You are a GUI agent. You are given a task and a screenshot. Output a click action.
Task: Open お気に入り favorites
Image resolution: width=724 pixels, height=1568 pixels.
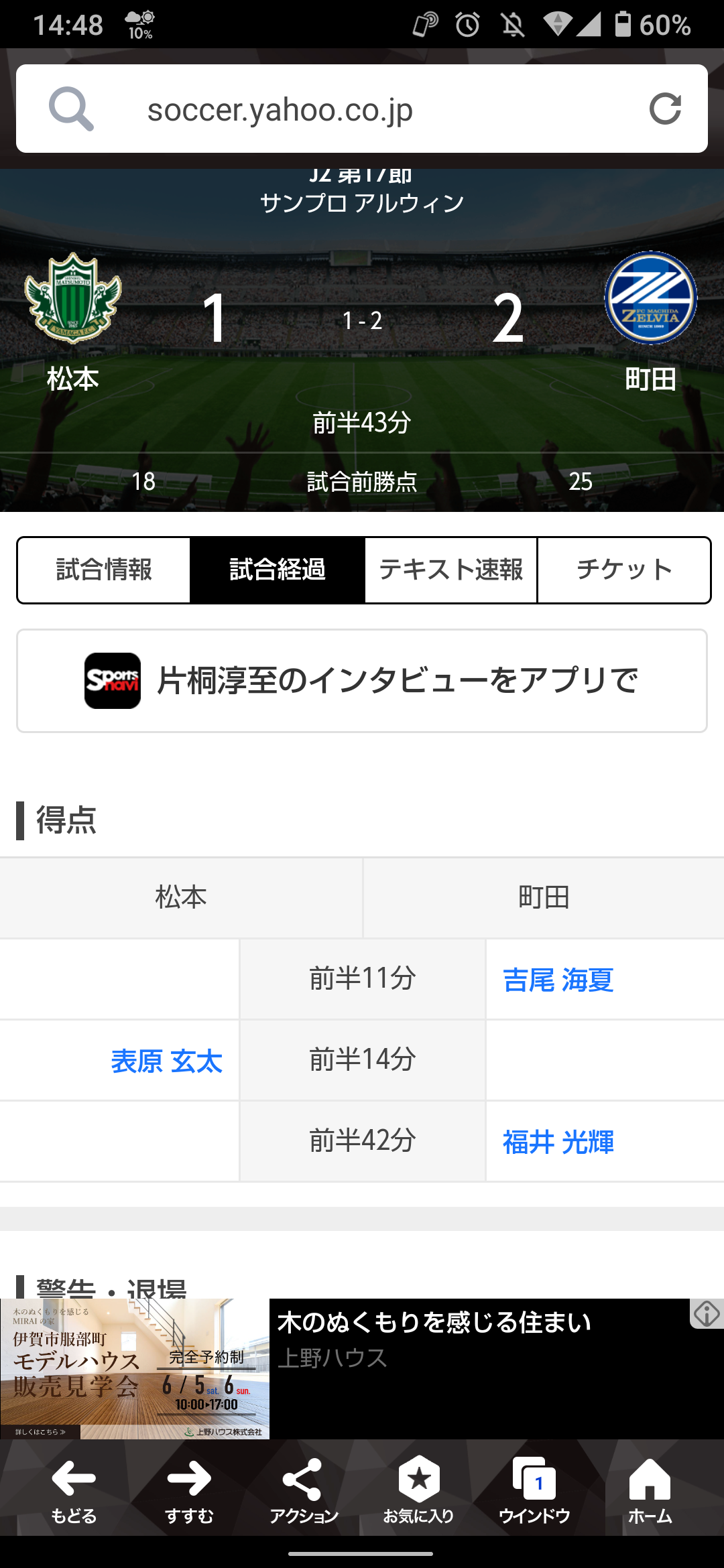pyautogui.click(x=419, y=1489)
